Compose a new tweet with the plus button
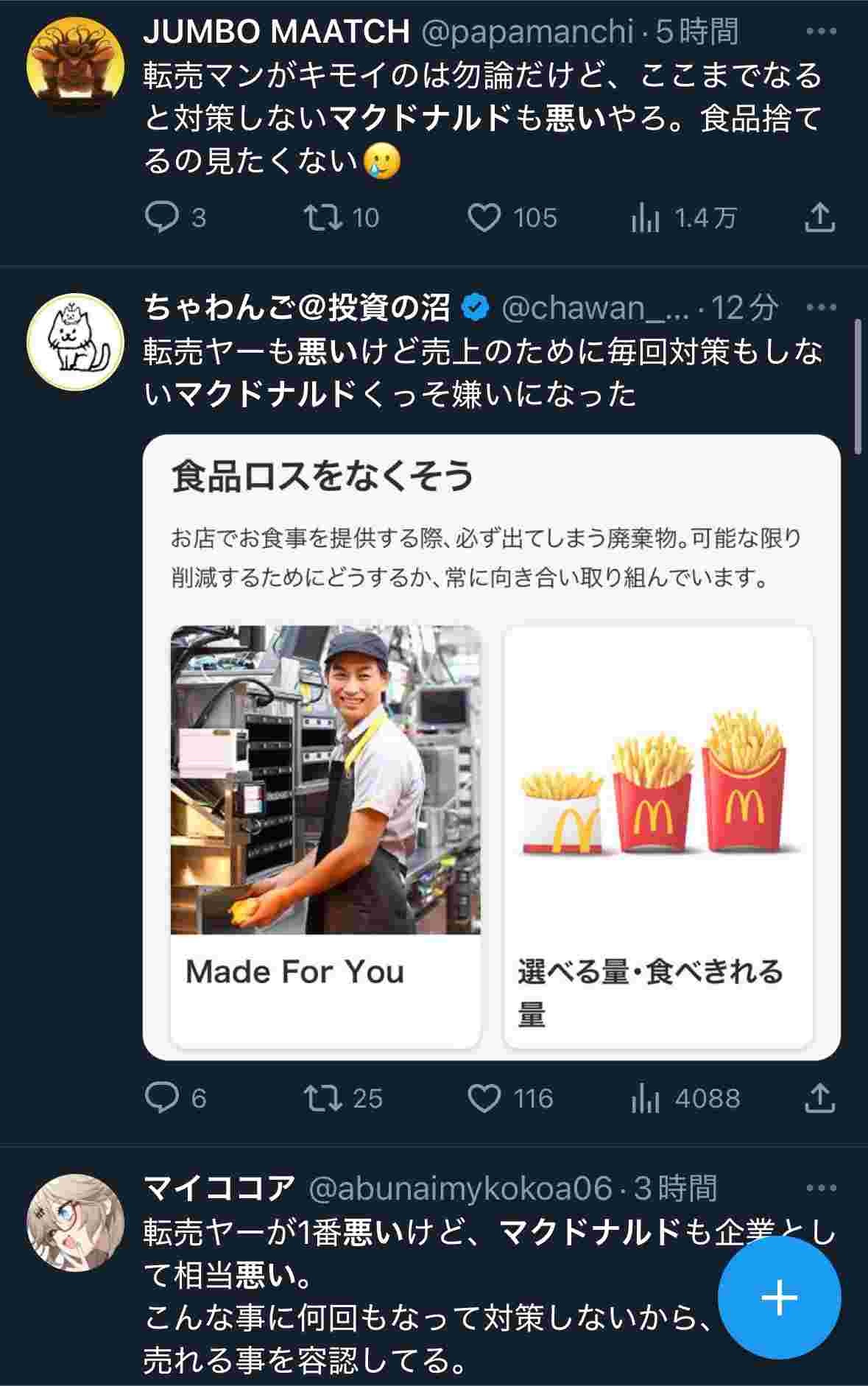The width and height of the screenshot is (868, 1386). [x=779, y=1297]
